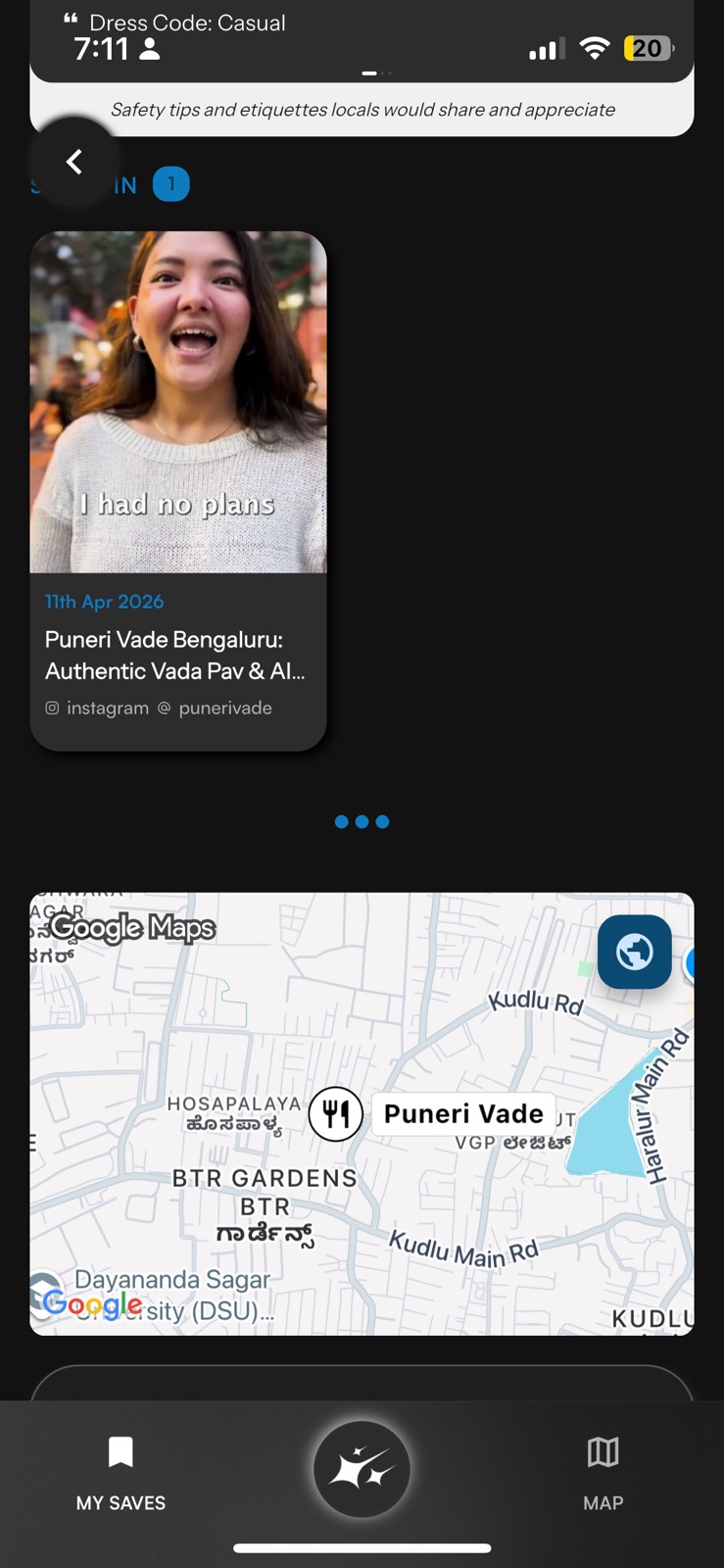Viewport: 724px width, 1568px height.
Task: Switch to the Map tab
Action: (x=603, y=1471)
